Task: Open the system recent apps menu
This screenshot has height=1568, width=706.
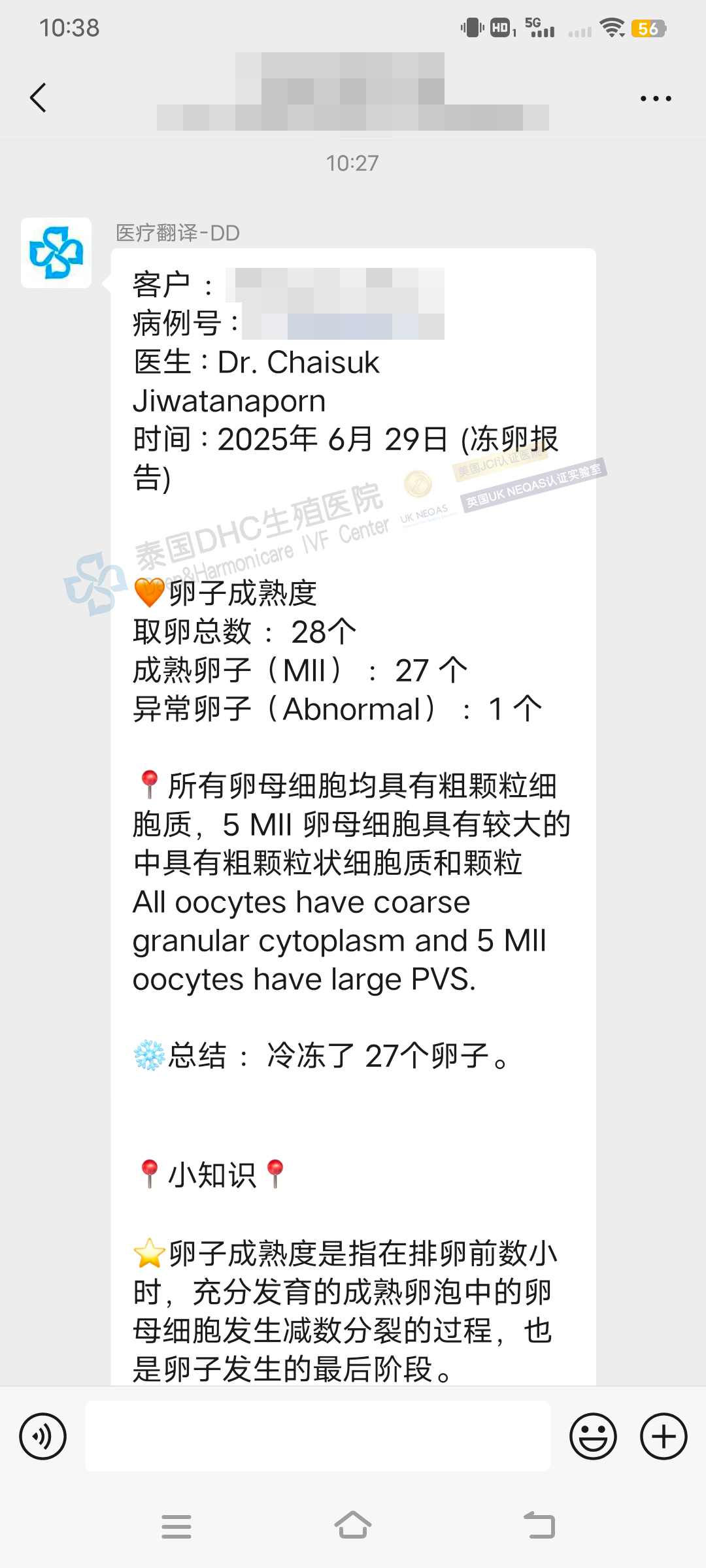Action: [x=176, y=1526]
